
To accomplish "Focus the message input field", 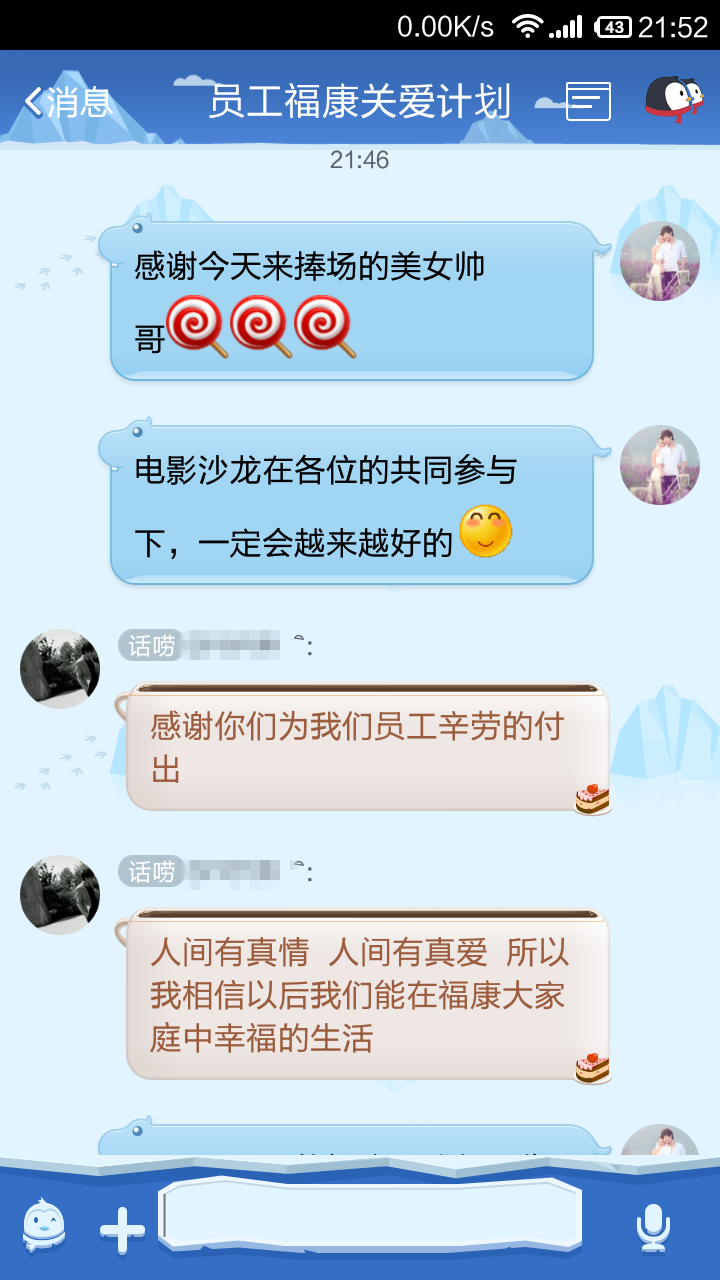I will tap(370, 1216).
